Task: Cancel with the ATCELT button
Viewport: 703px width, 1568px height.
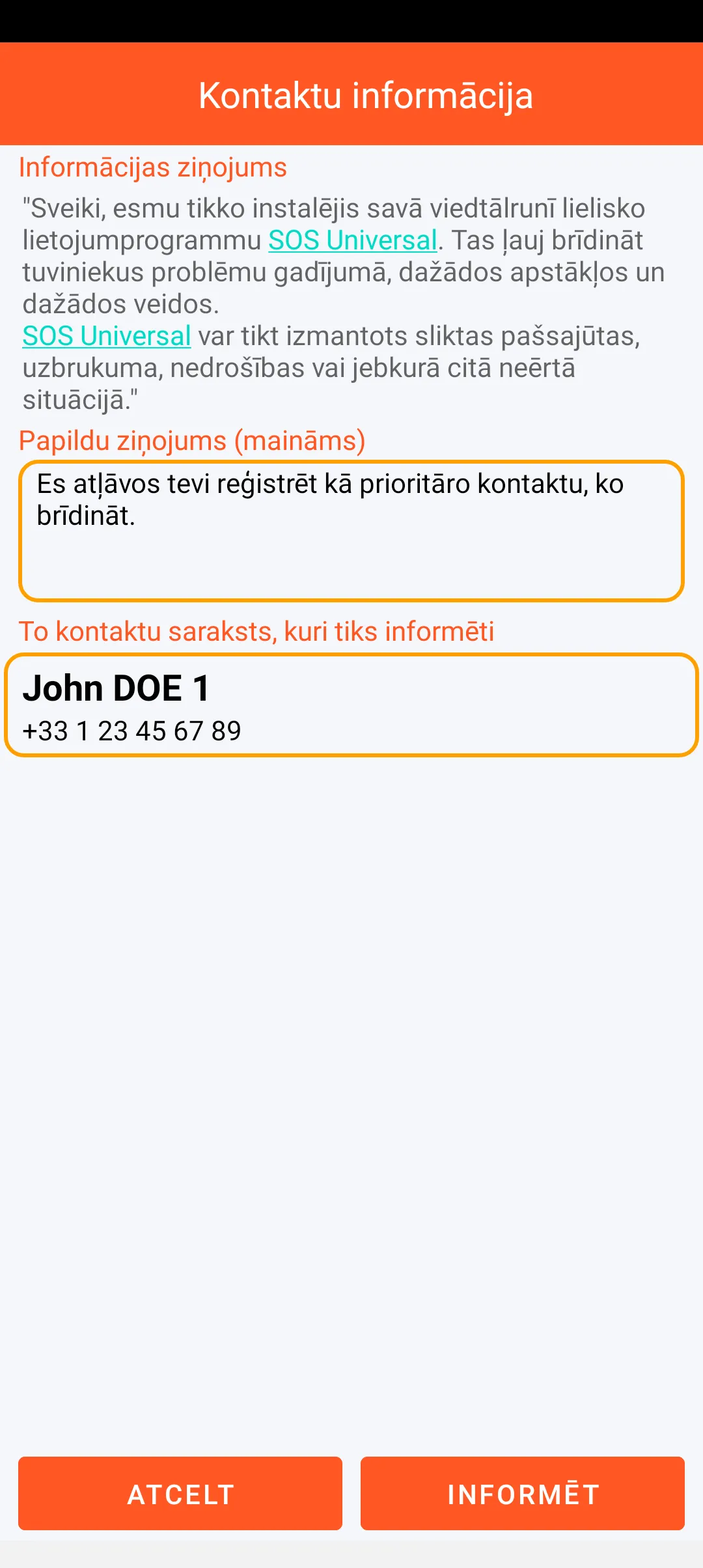Action: pyautogui.click(x=180, y=1493)
